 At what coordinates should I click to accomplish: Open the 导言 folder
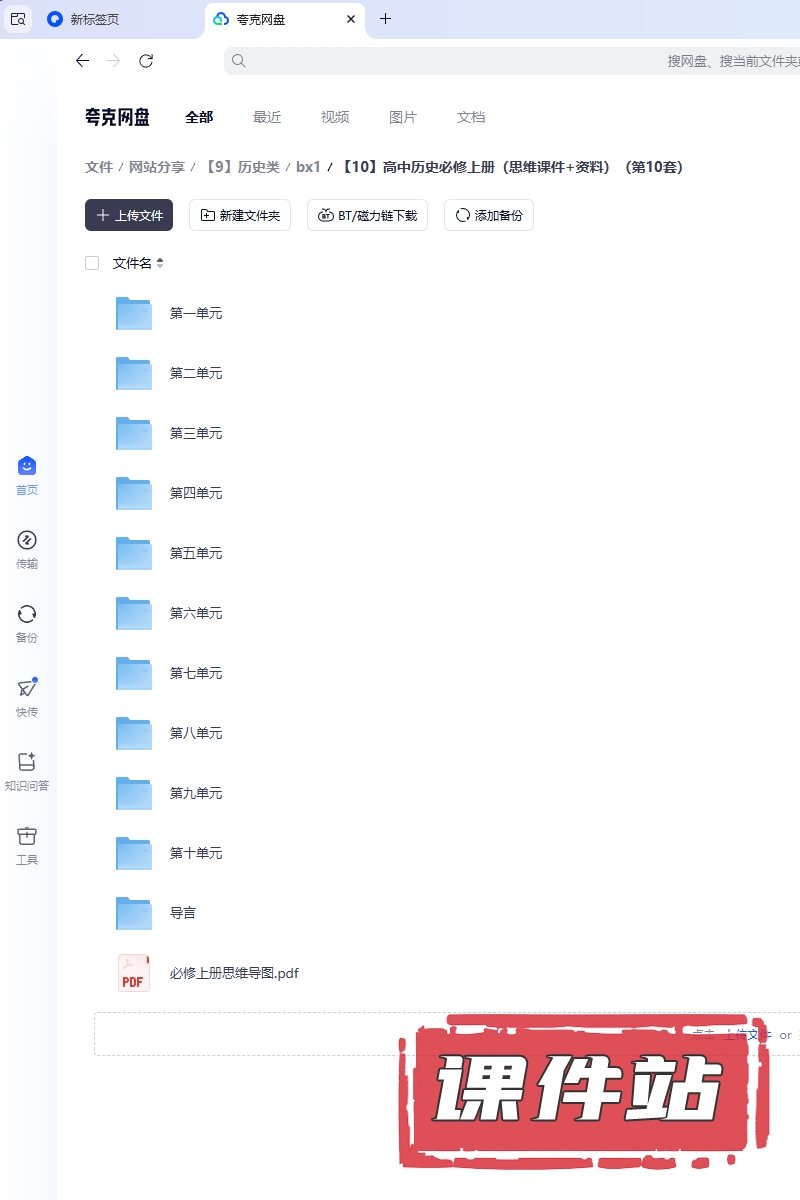coord(183,913)
